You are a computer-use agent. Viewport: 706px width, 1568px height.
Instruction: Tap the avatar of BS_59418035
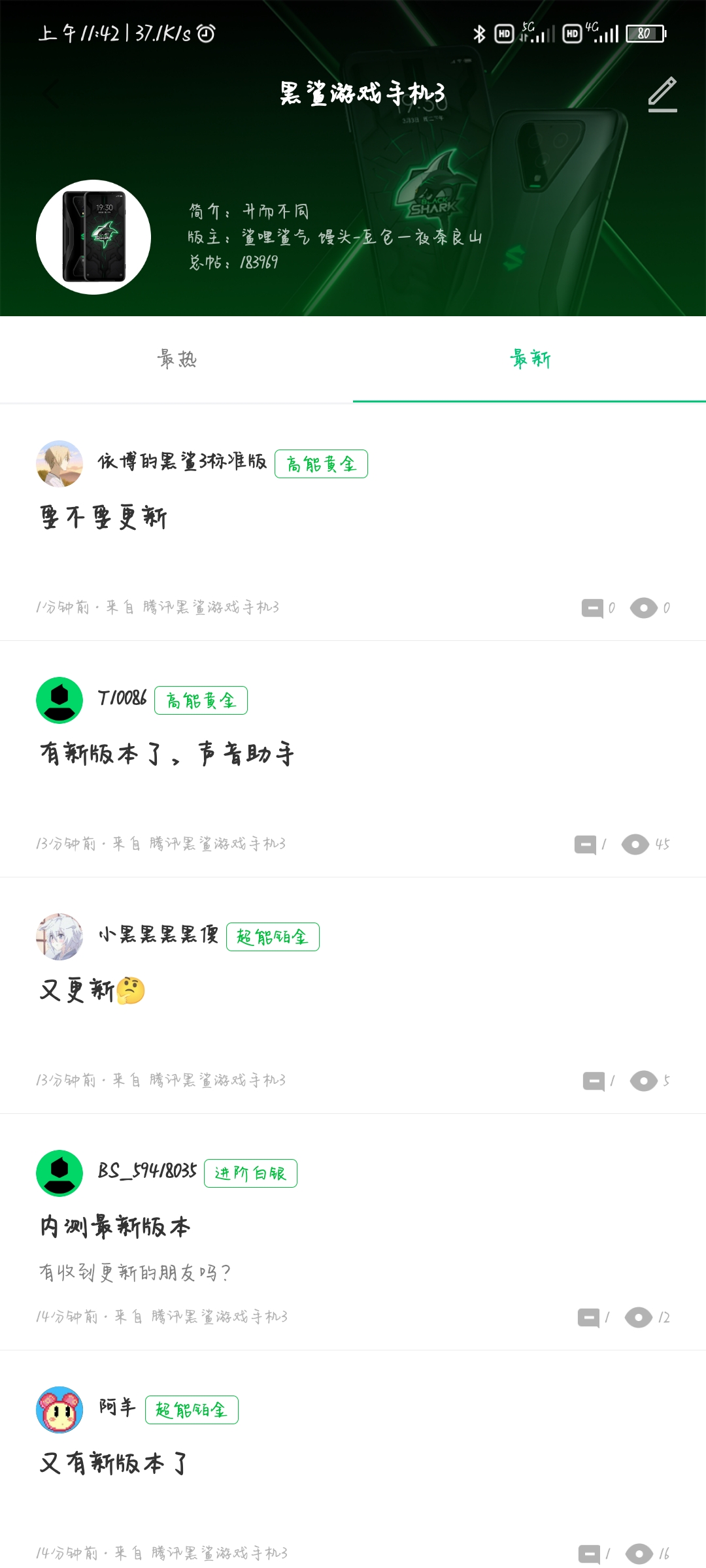point(59,1173)
